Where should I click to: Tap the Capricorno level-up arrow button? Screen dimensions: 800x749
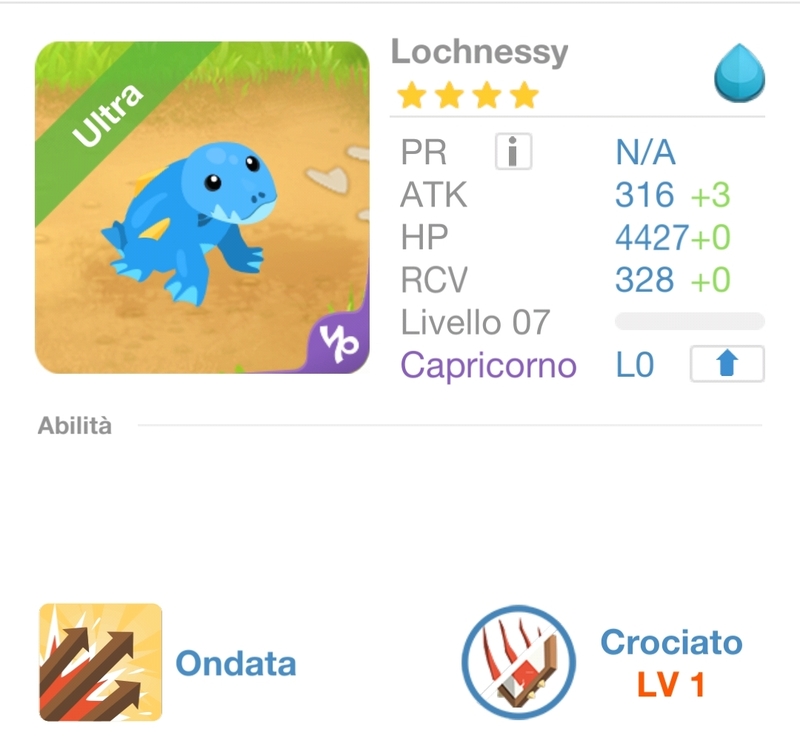pyautogui.click(x=727, y=364)
